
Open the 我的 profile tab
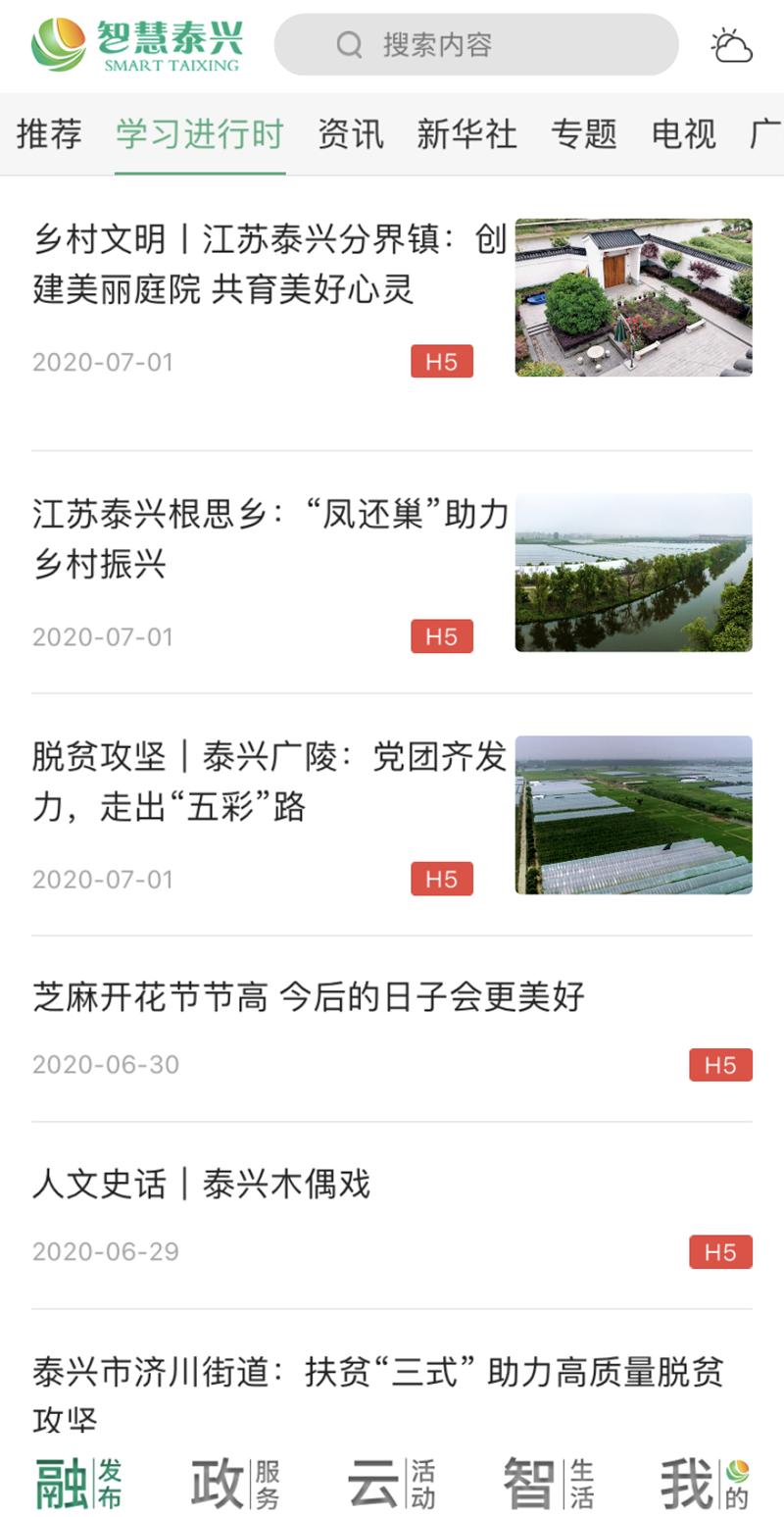click(705, 1484)
